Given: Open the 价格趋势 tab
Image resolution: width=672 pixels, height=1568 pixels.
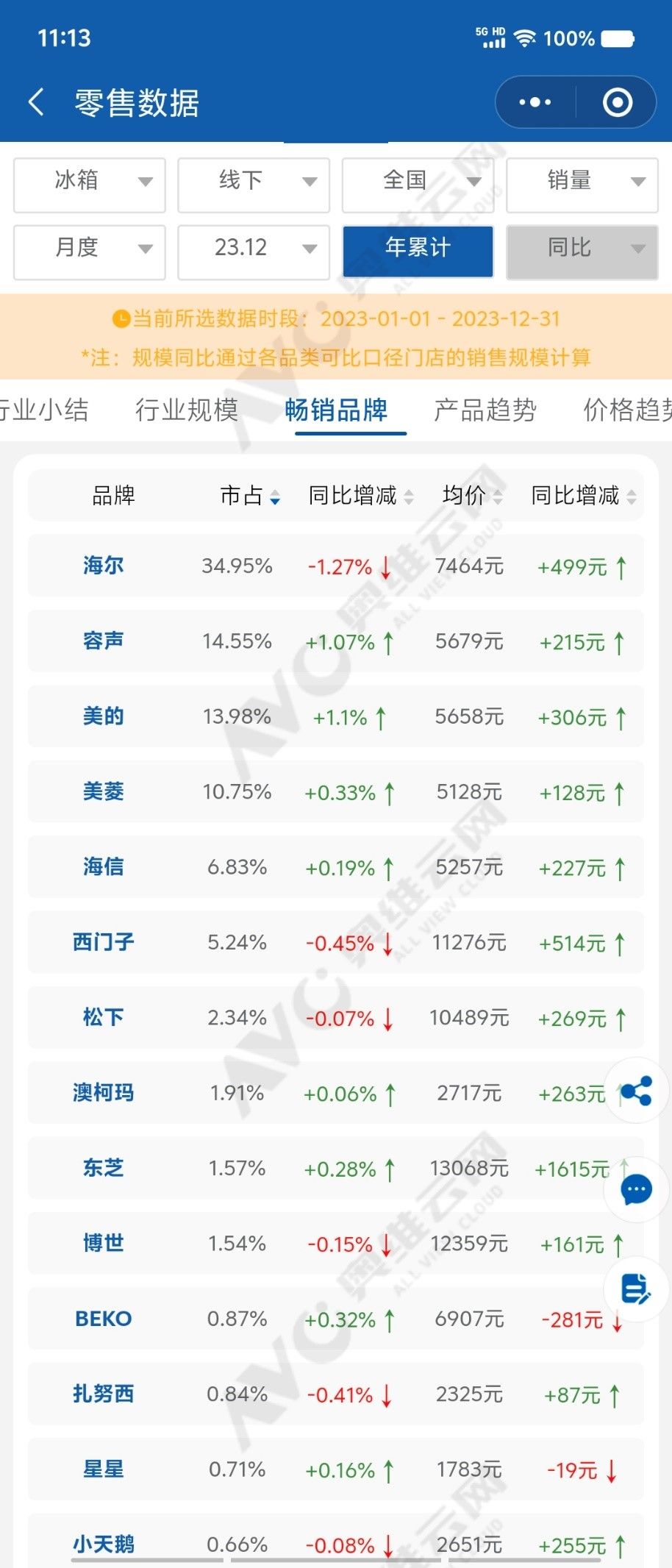Looking at the screenshot, I should click(626, 410).
